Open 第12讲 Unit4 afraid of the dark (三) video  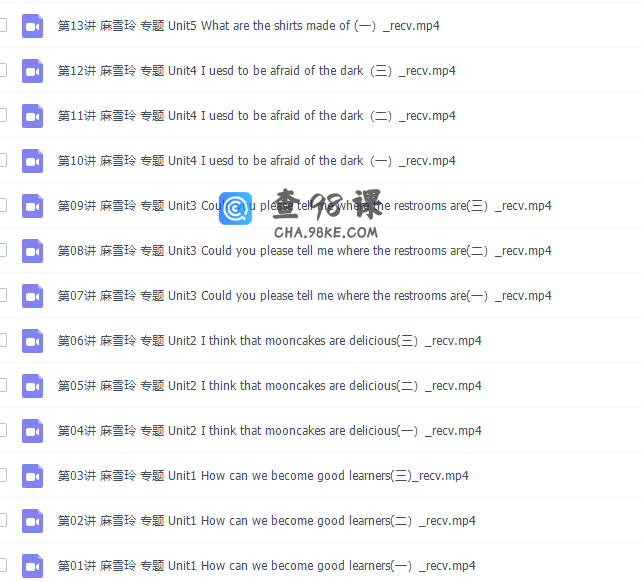click(256, 71)
